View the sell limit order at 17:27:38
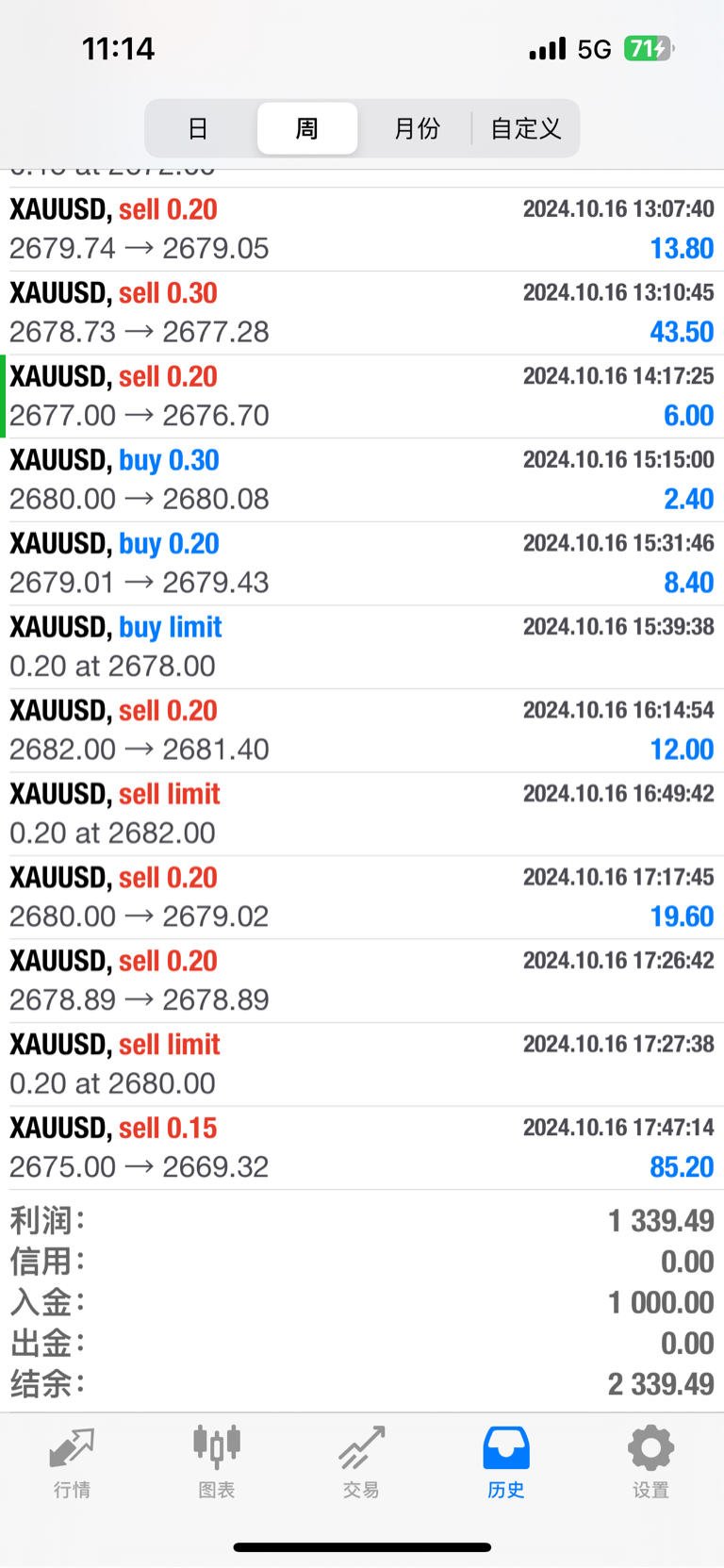Viewport: 724px width, 1568px height. pyautogui.click(x=362, y=1065)
